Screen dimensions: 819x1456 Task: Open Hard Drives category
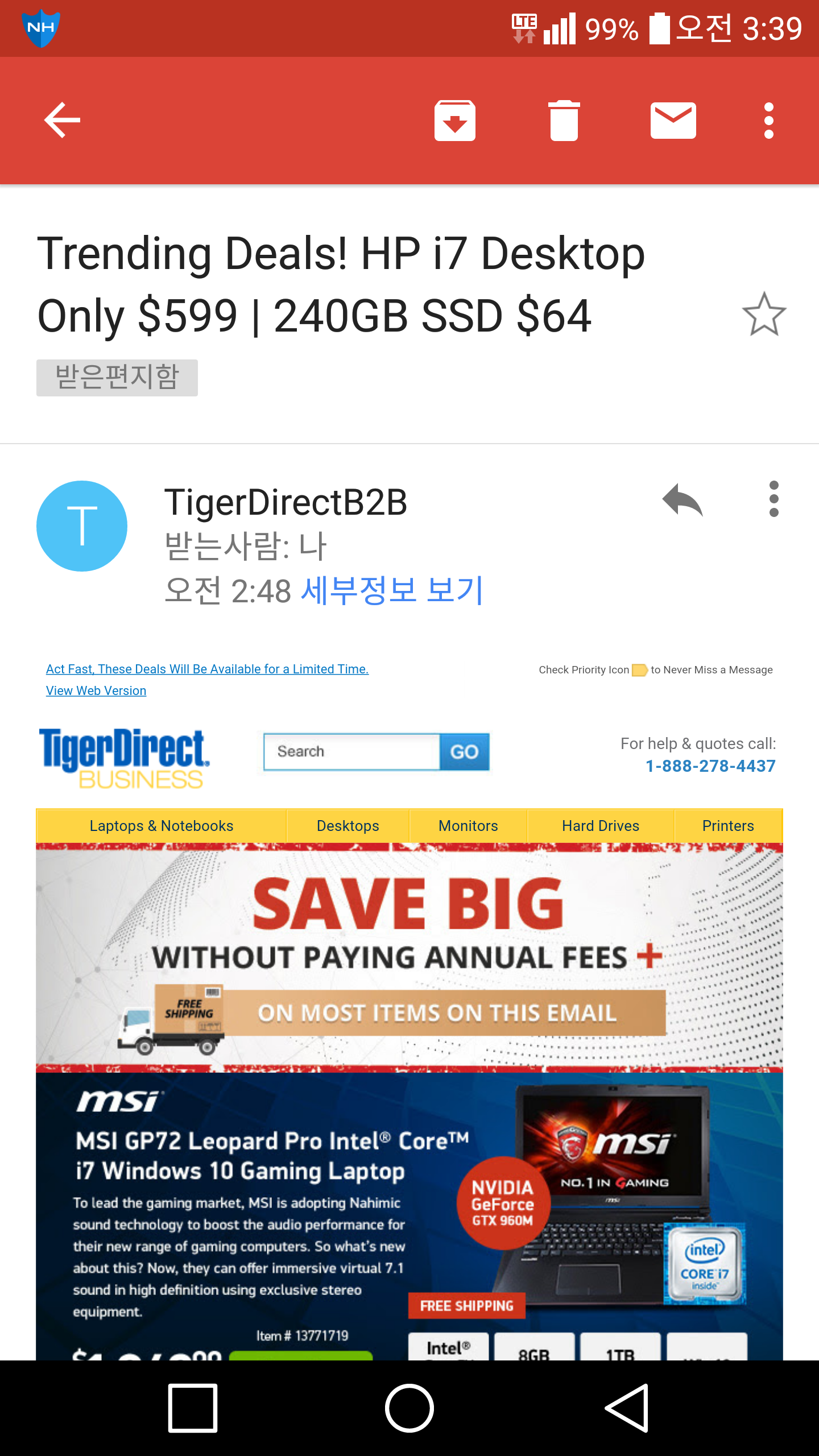pyautogui.click(x=600, y=826)
